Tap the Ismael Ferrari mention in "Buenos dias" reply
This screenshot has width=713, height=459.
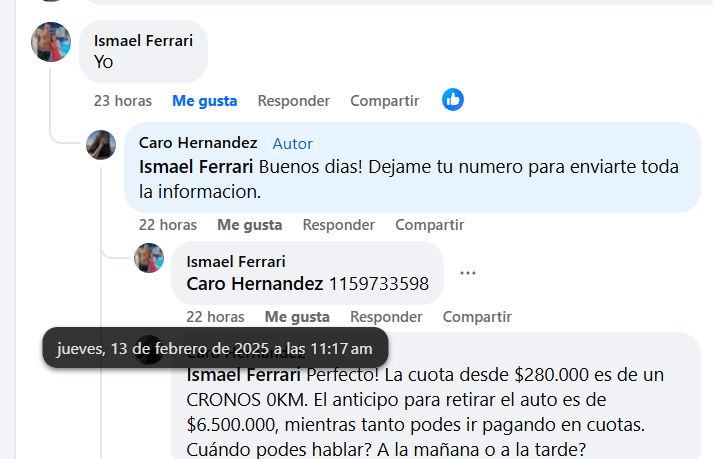click(198, 167)
